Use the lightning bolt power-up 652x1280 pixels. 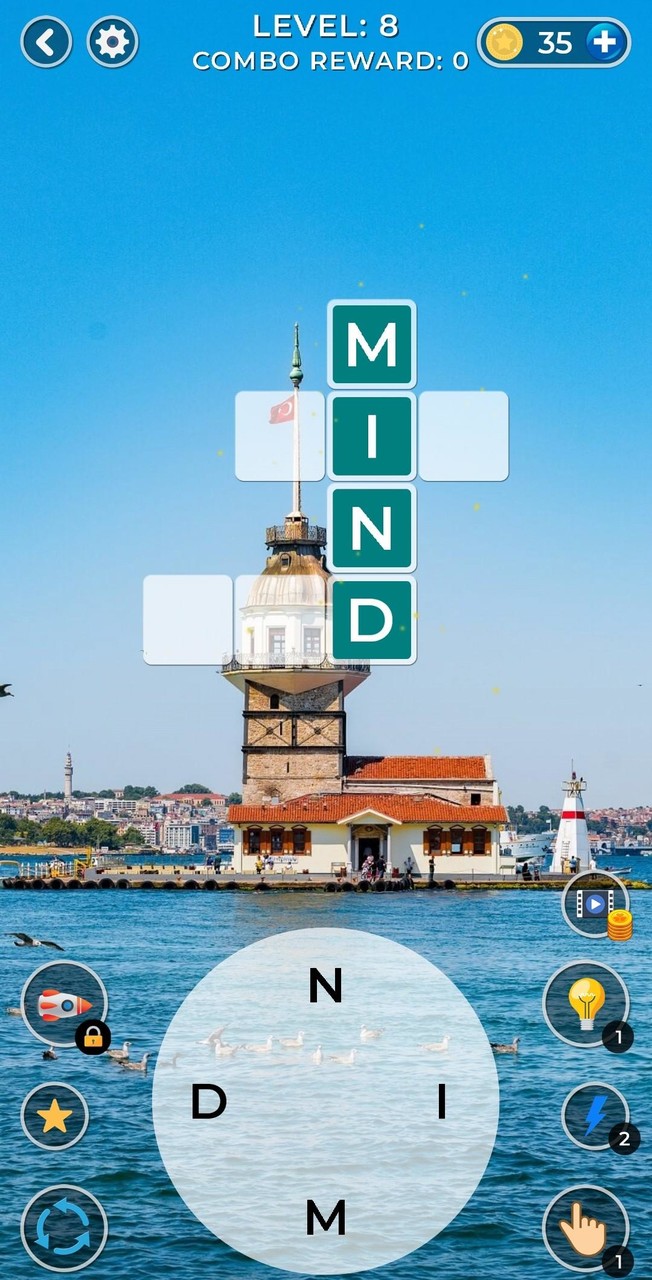click(595, 1115)
